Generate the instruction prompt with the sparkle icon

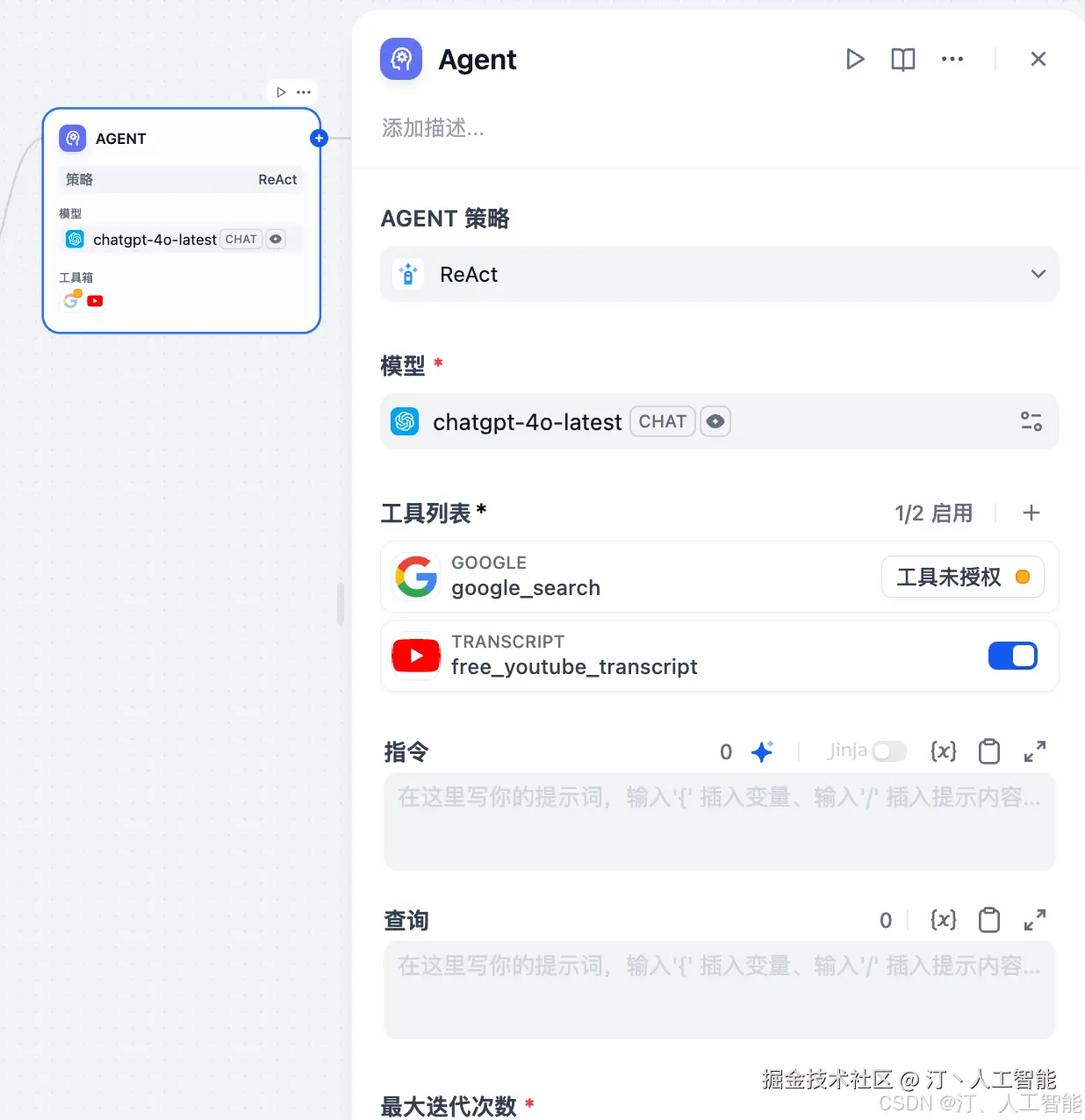tap(762, 751)
